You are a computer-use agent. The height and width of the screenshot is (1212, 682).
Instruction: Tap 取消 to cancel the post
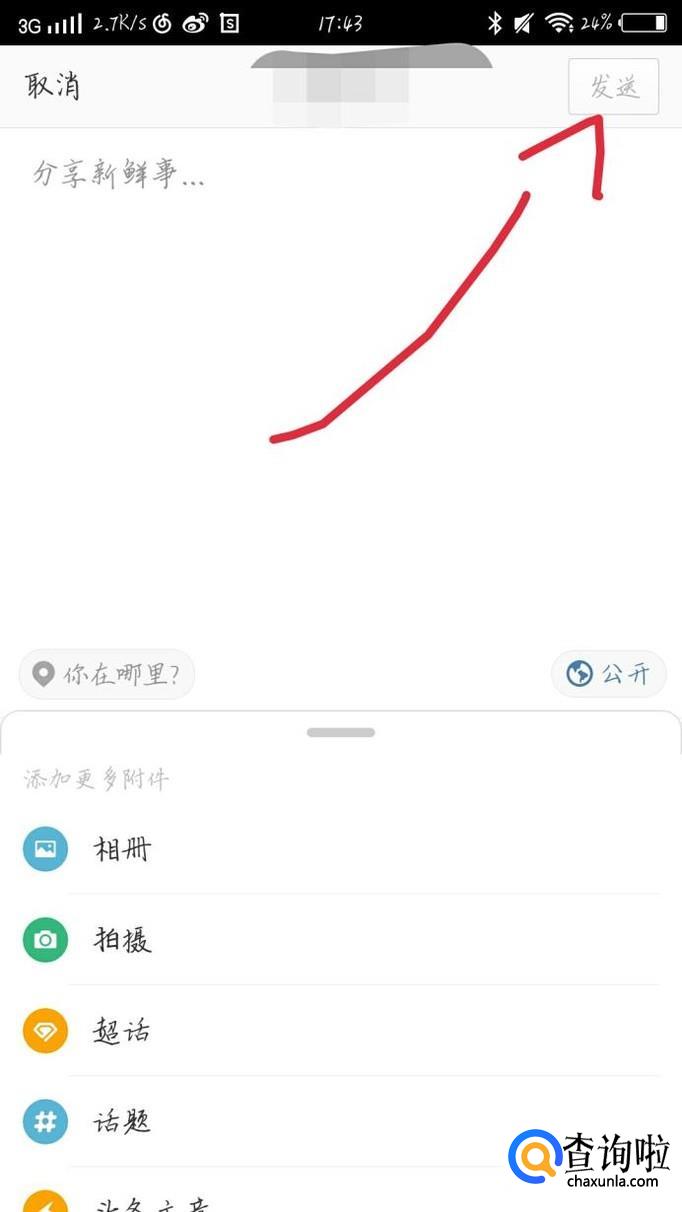pos(53,86)
